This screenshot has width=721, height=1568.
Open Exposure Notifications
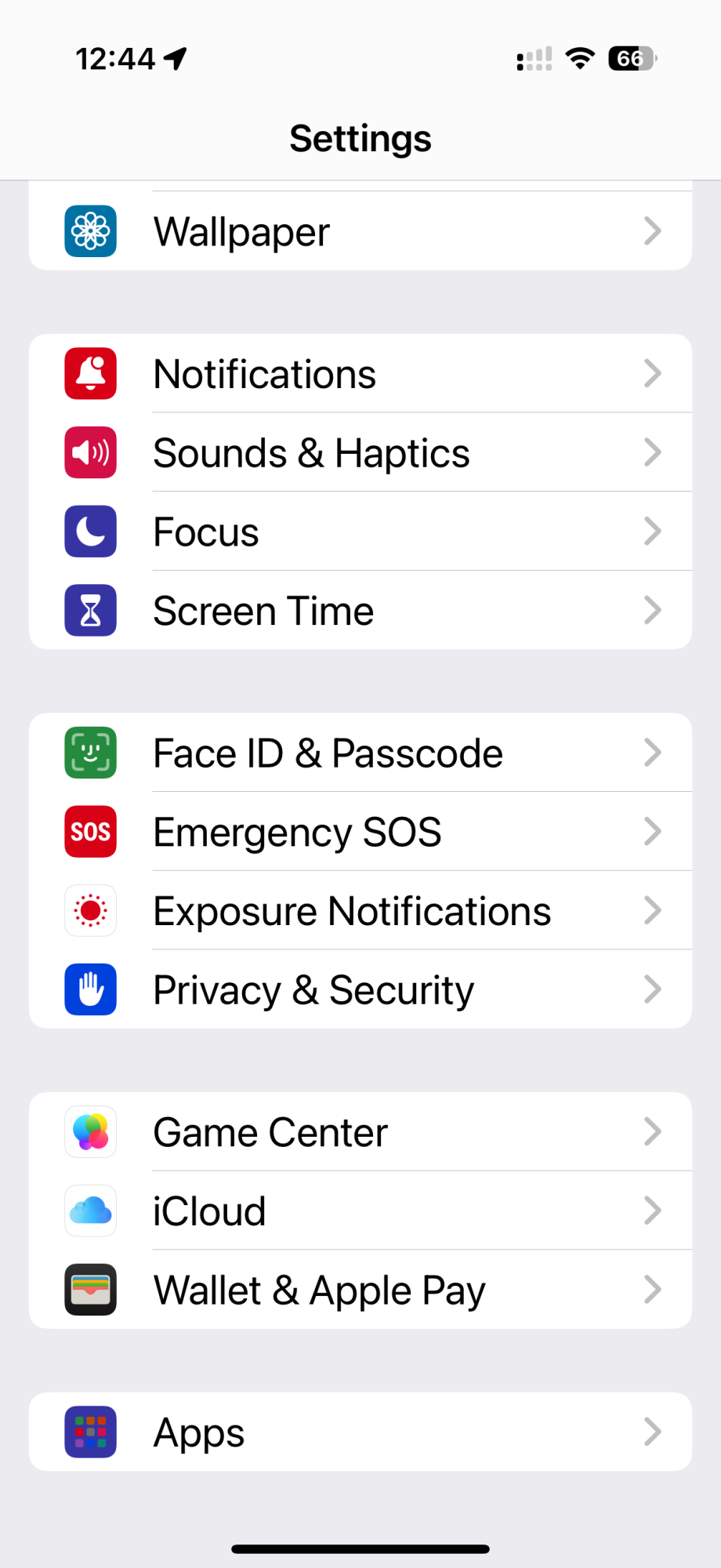(x=360, y=911)
